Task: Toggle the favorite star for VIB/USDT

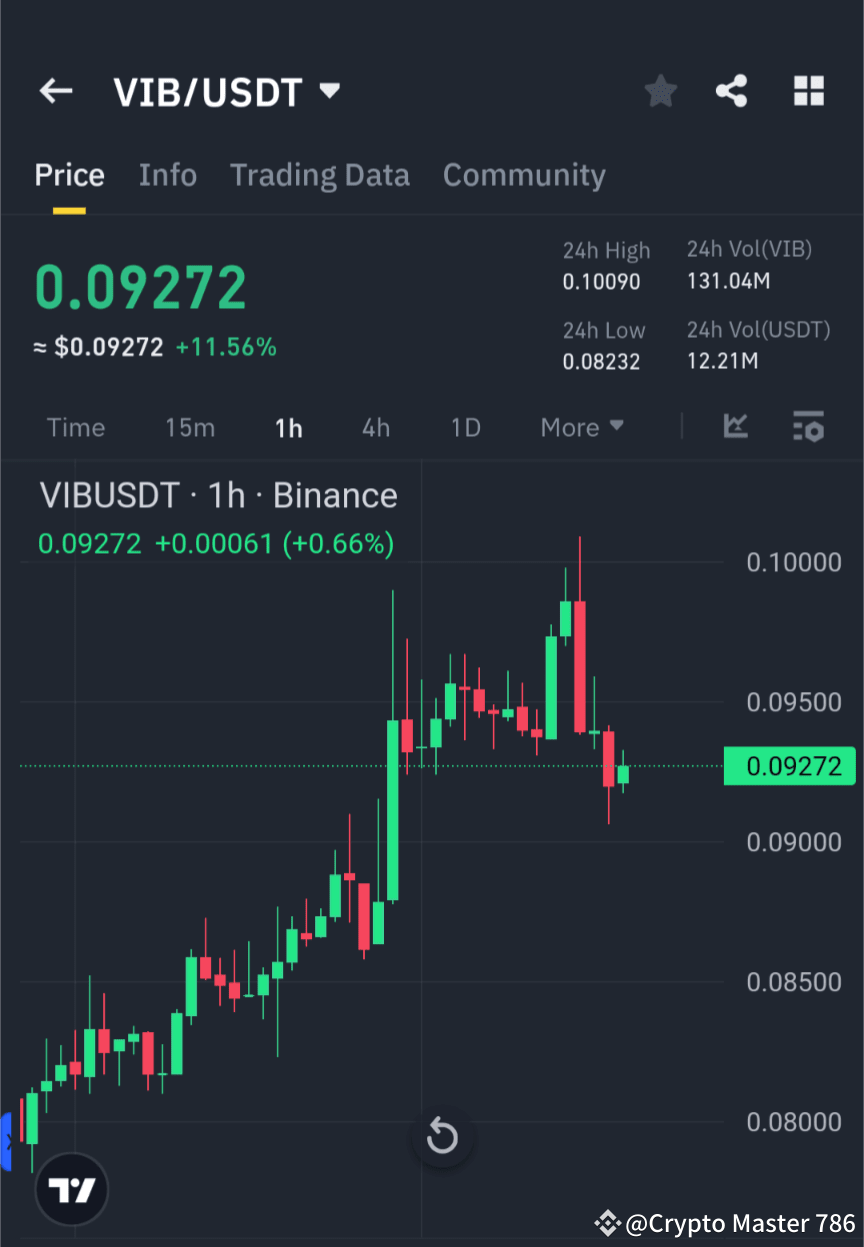Action: (660, 90)
